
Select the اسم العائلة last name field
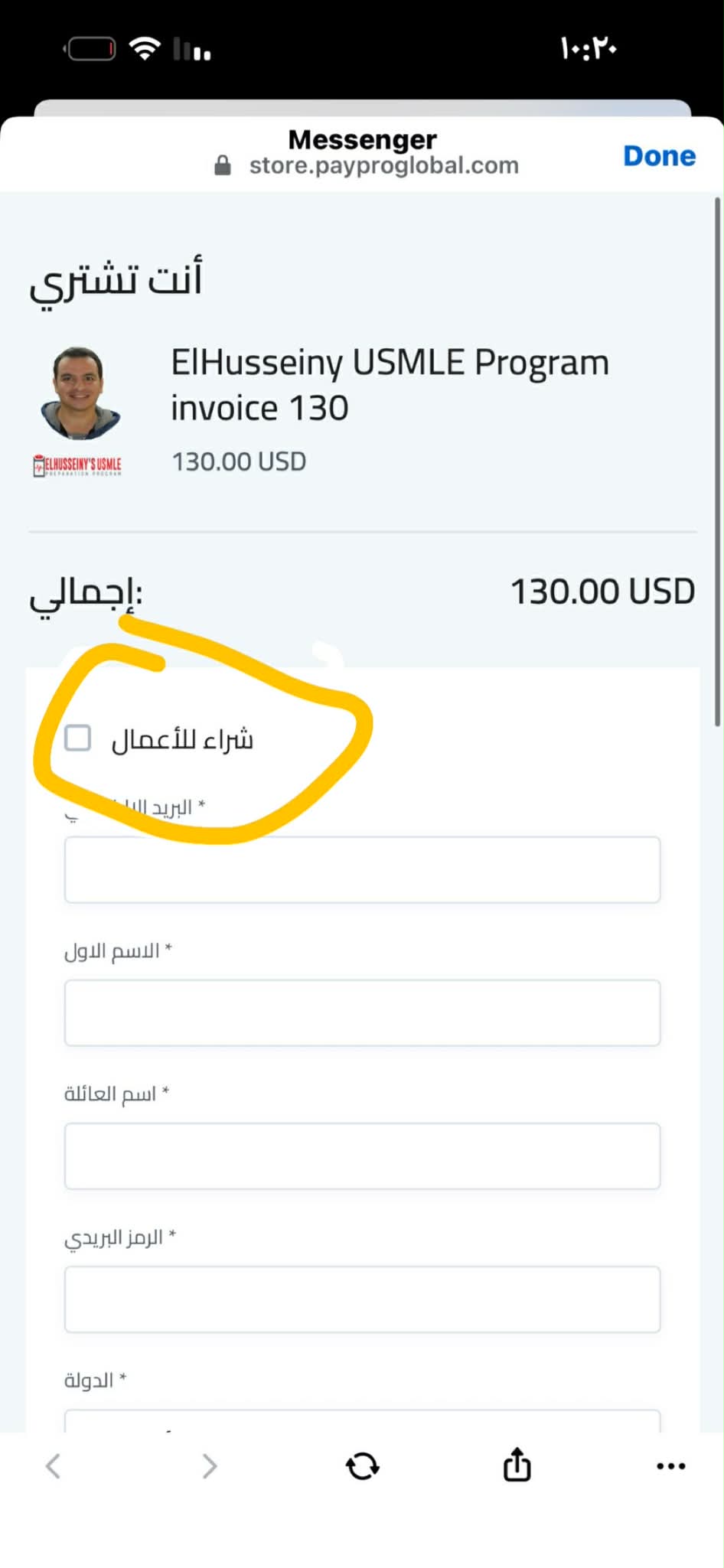(362, 1156)
